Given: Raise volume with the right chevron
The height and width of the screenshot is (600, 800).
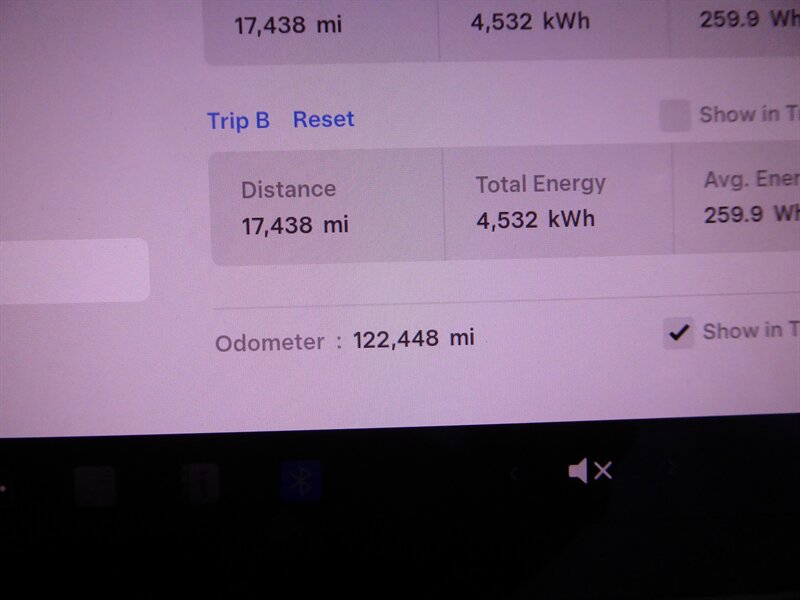Looking at the screenshot, I should pos(672,467).
